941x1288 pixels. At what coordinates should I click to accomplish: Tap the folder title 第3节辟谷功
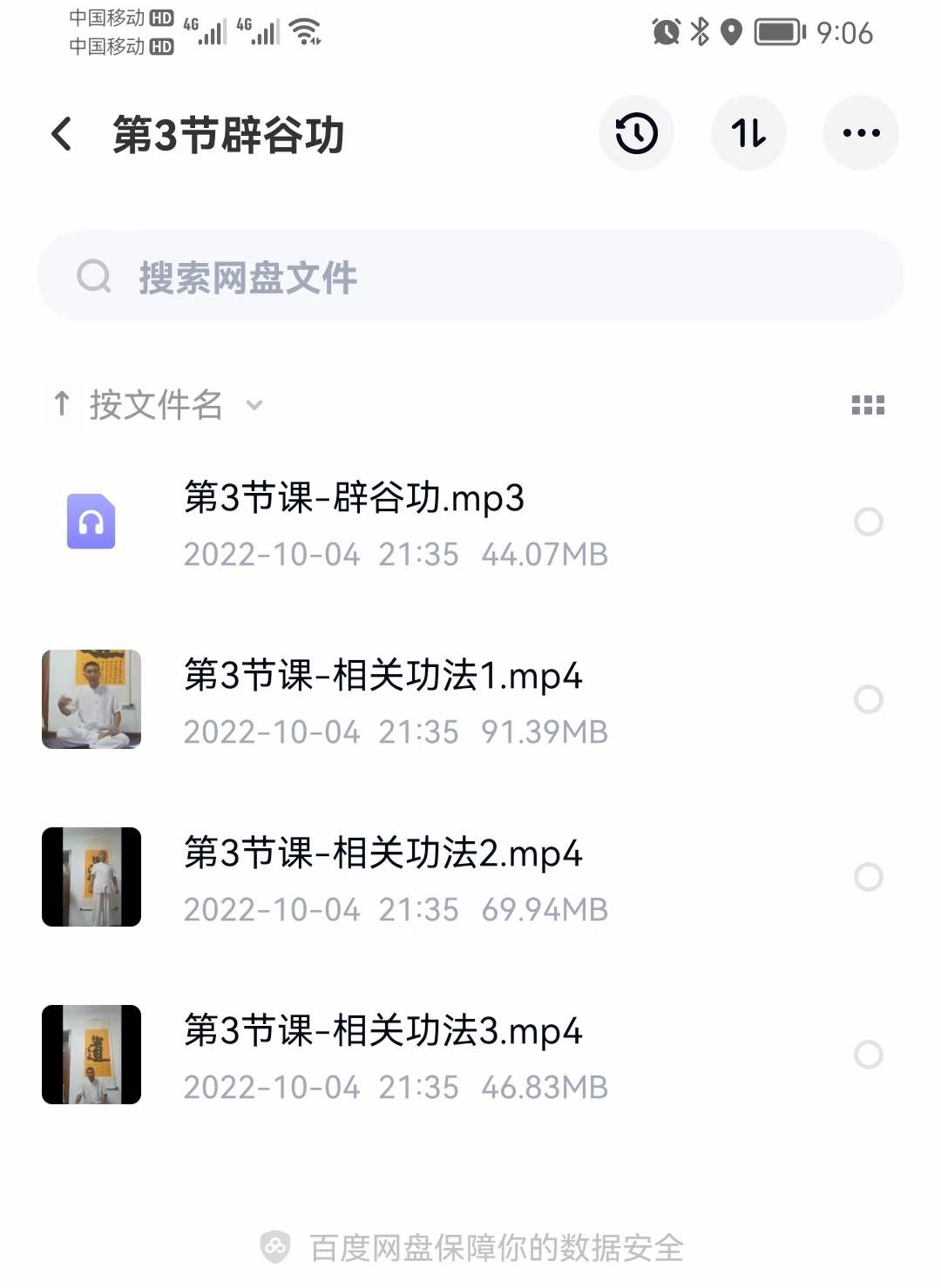pyautogui.click(x=228, y=132)
